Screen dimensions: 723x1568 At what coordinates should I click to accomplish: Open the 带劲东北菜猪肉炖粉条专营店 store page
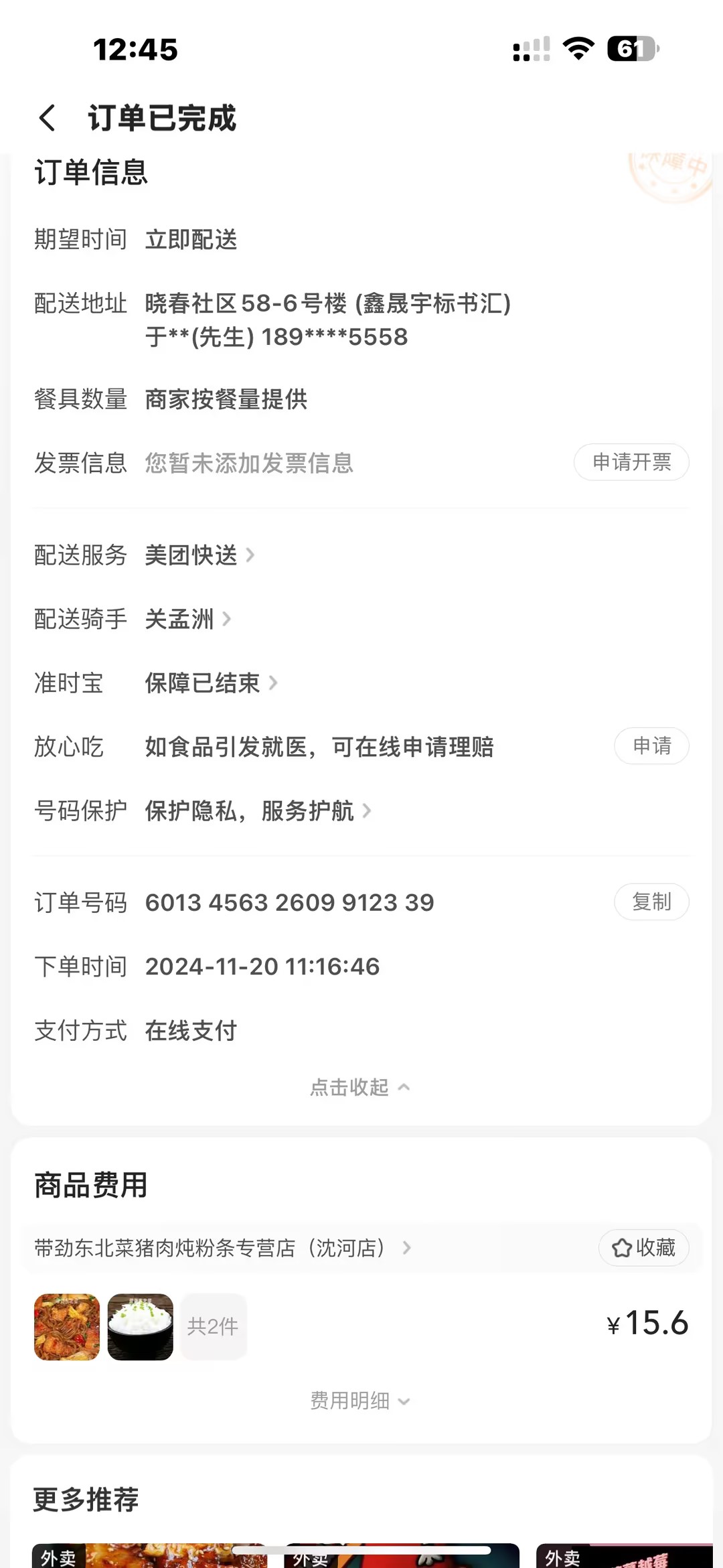tap(222, 1248)
